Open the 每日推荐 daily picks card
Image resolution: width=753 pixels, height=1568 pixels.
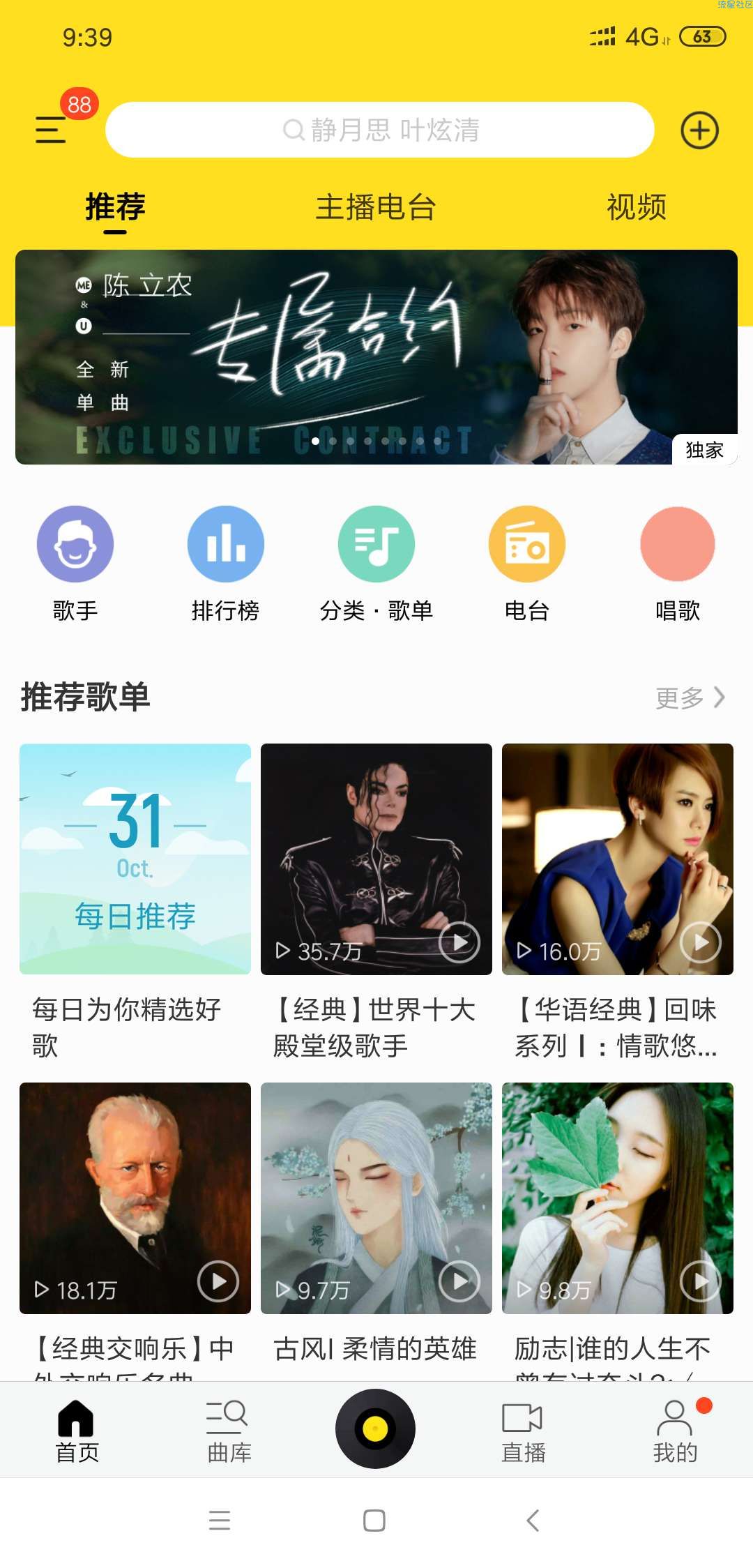[135, 859]
